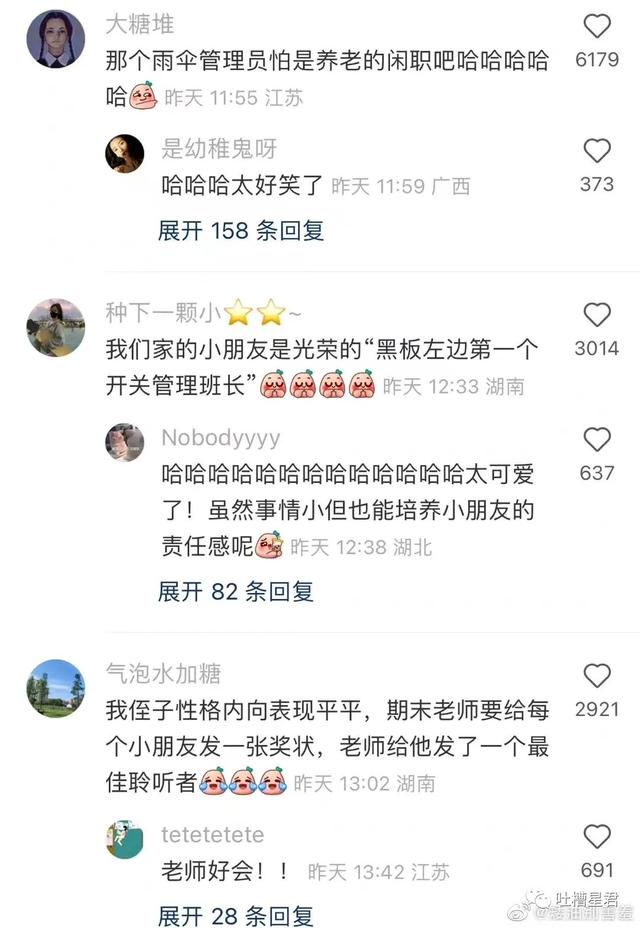
Task: Like 气泡水加糖's comment
Action: (597, 676)
